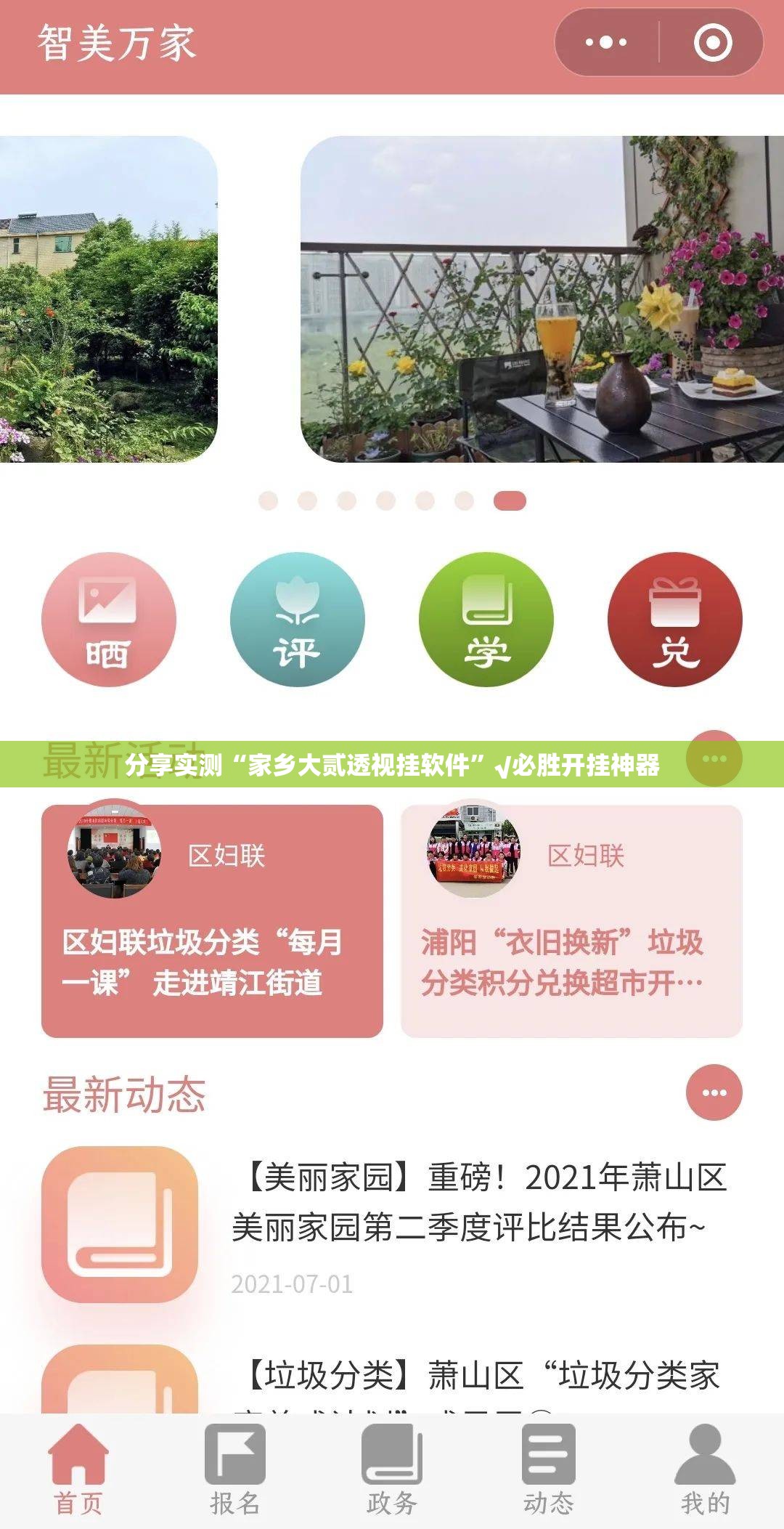Switch to the 报名 tab
The width and height of the screenshot is (784, 1529).
(235, 1470)
